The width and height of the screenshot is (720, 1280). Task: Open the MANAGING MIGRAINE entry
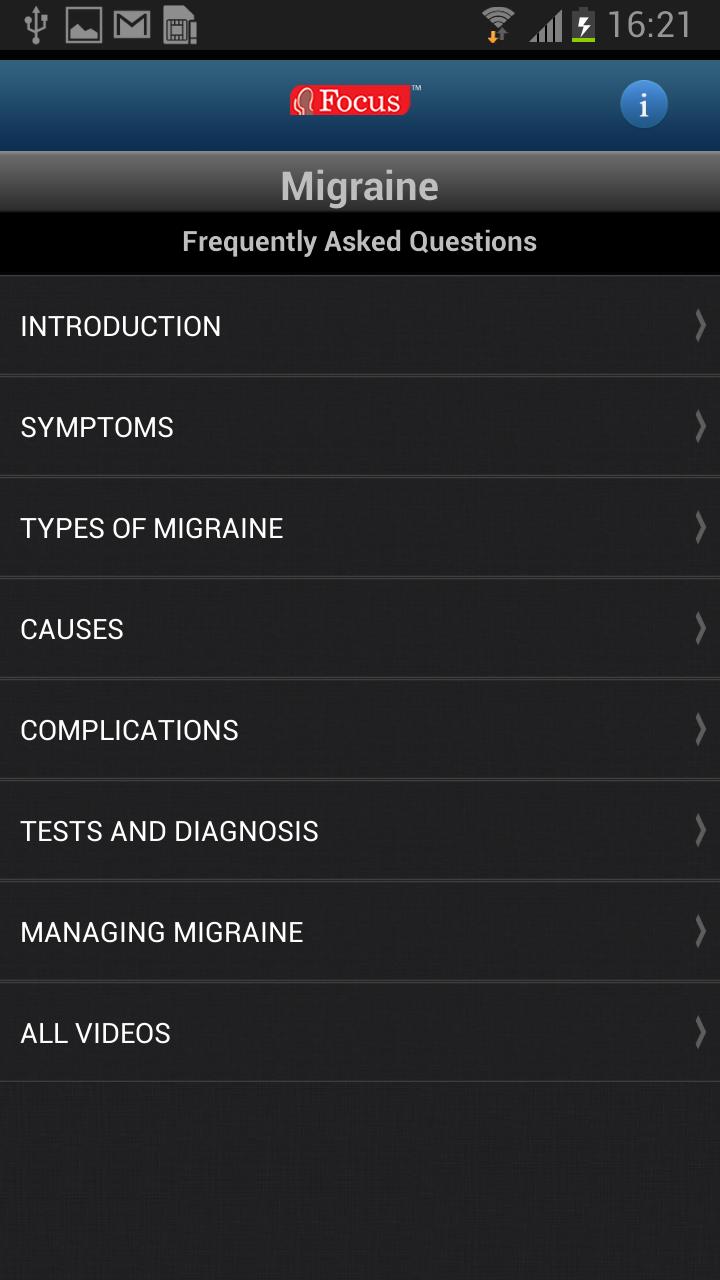[360, 931]
